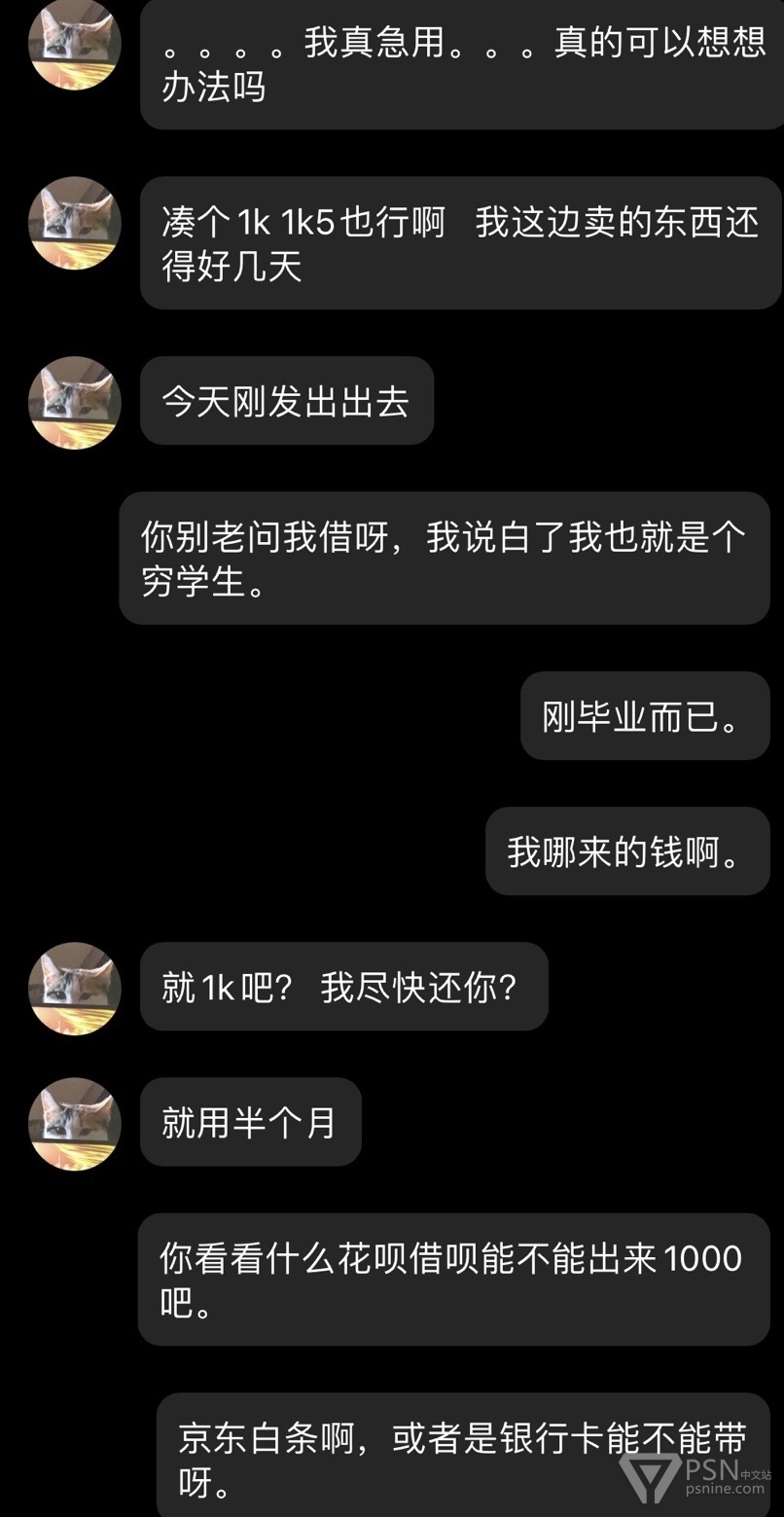View profile from avatar beside 今天刚发出出去
Viewport: 784px width, 1517px height.
[x=75, y=402]
